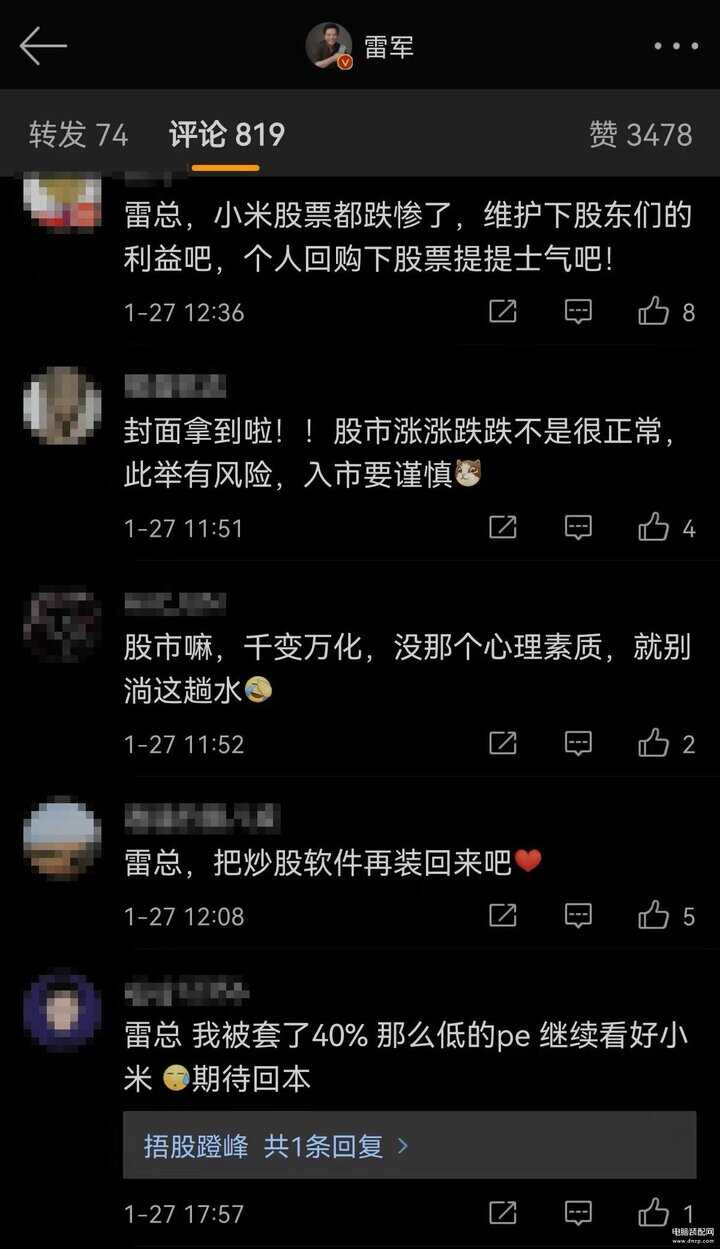Image resolution: width=720 pixels, height=1249 pixels.
Task: Switch to the 赞 3478 tab
Action: tap(640, 135)
